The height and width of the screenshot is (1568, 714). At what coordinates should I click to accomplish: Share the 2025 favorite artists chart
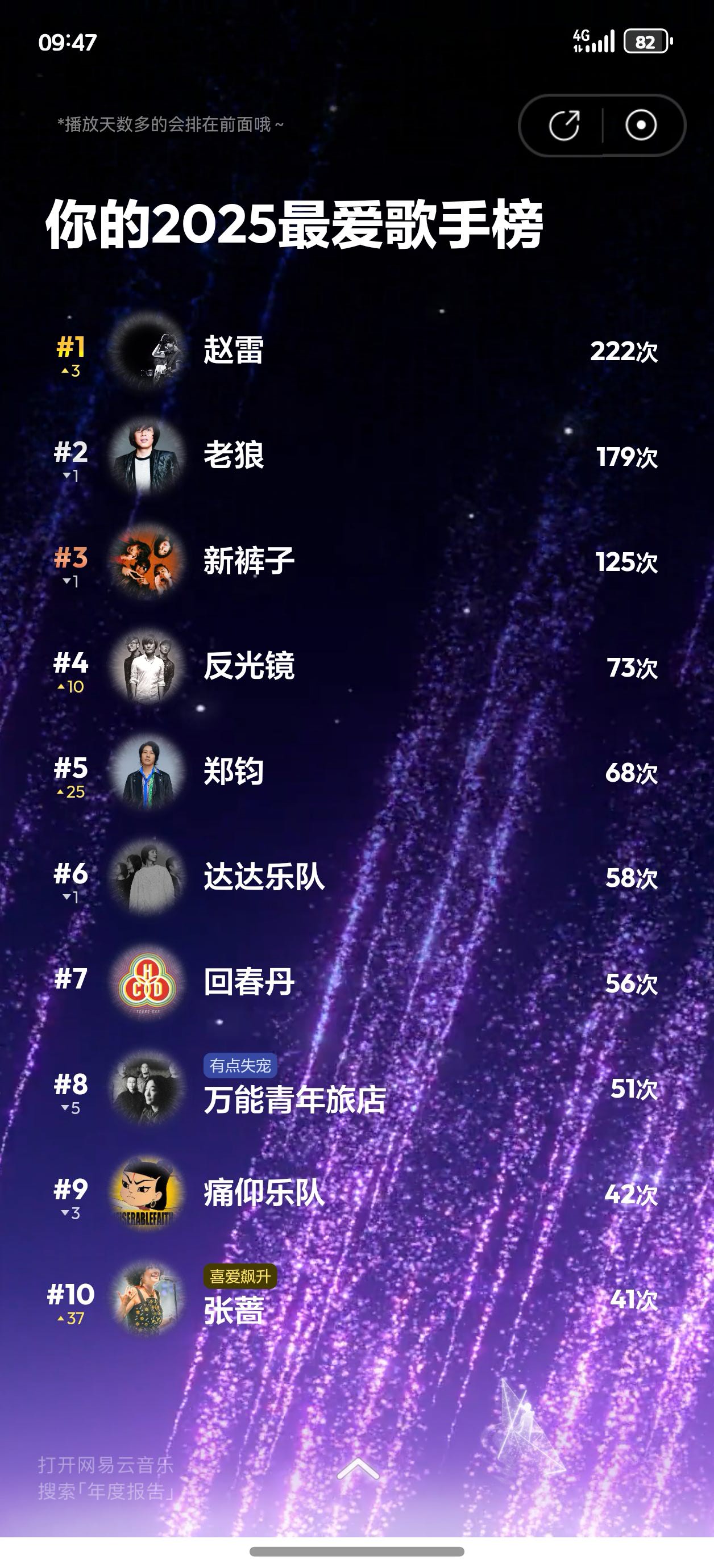tap(563, 126)
